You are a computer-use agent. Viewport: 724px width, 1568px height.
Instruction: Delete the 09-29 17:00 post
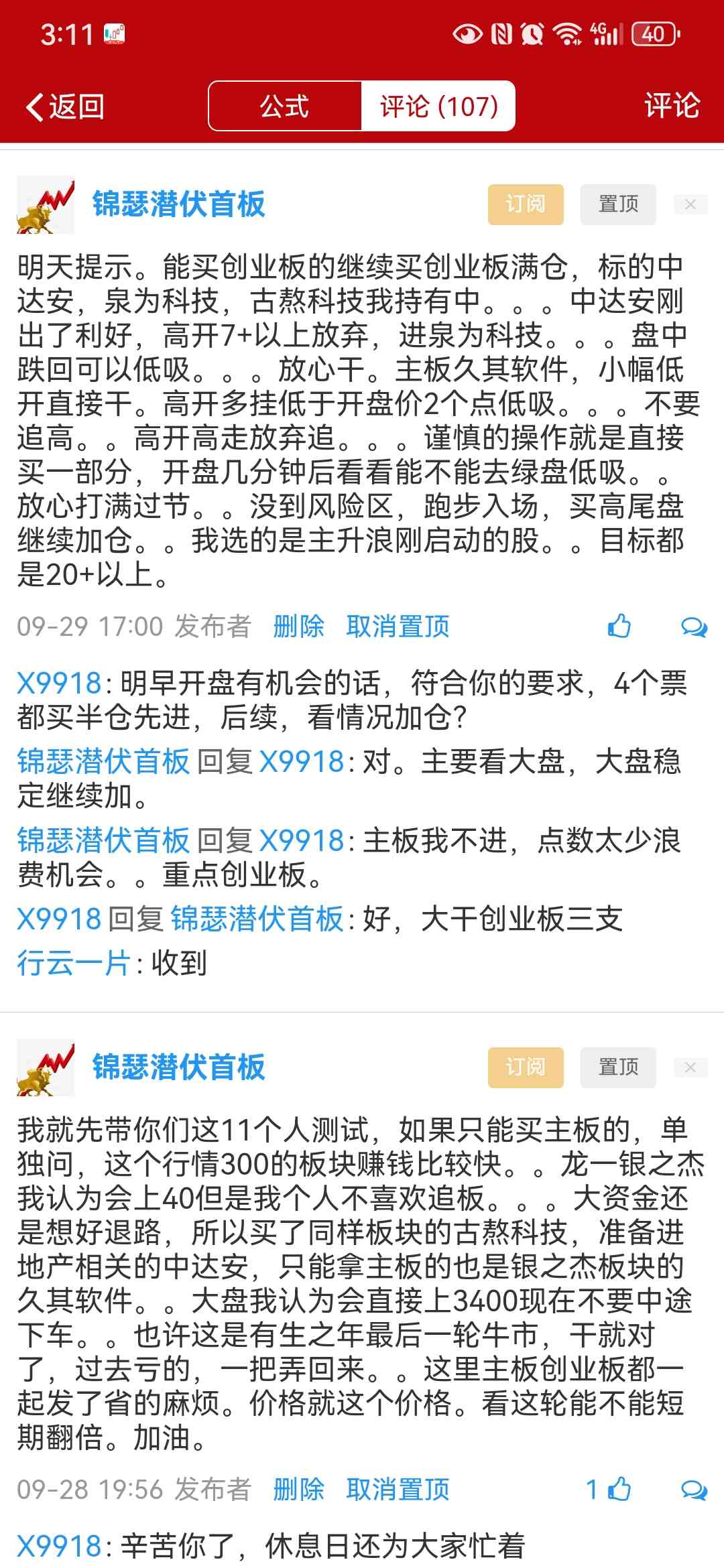tap(298, 627)
